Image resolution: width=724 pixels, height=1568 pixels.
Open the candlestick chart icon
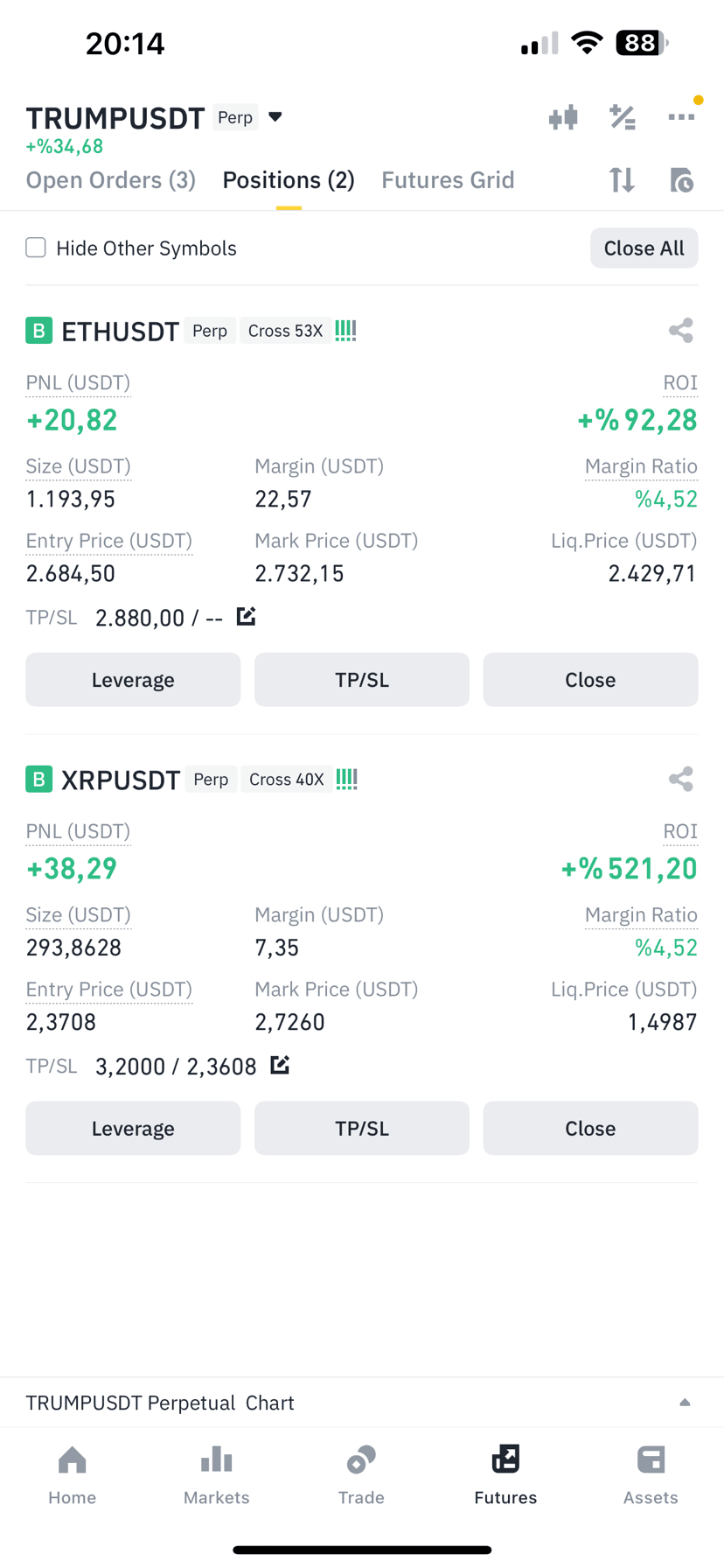pos(563,117)
